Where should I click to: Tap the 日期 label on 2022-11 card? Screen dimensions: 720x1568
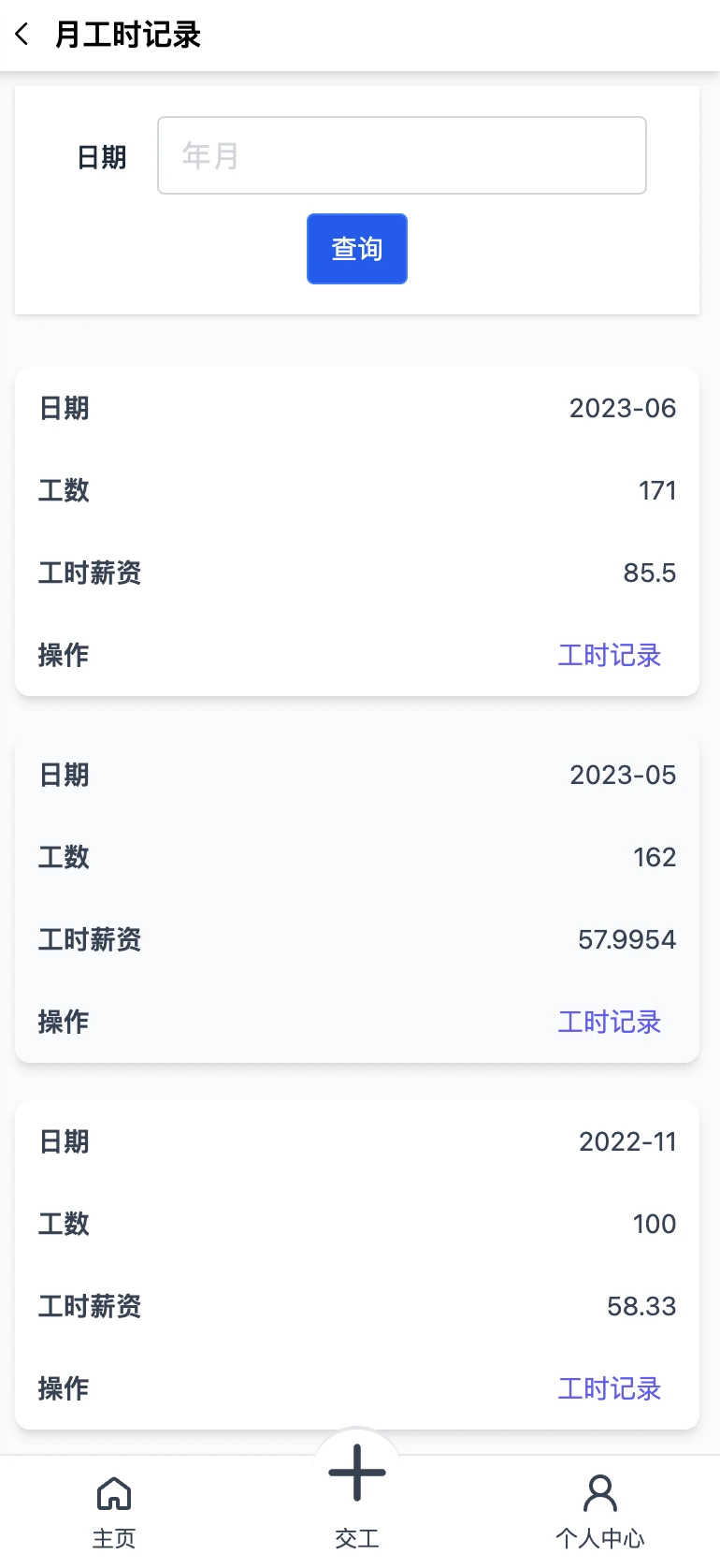(x=63, y=1141)
